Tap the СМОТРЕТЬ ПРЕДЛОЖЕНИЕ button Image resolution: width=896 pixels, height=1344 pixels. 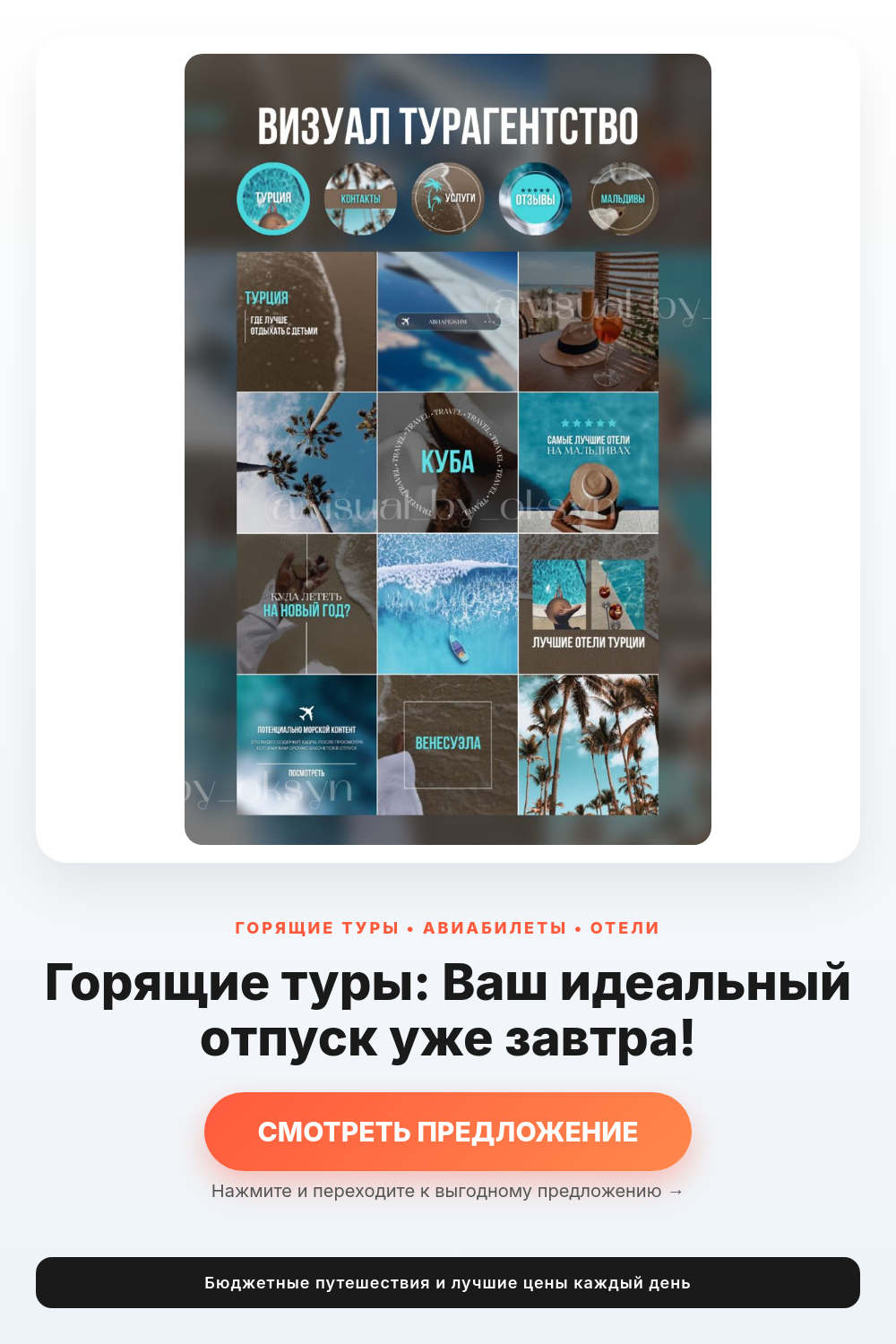[x=448, y=1131]
